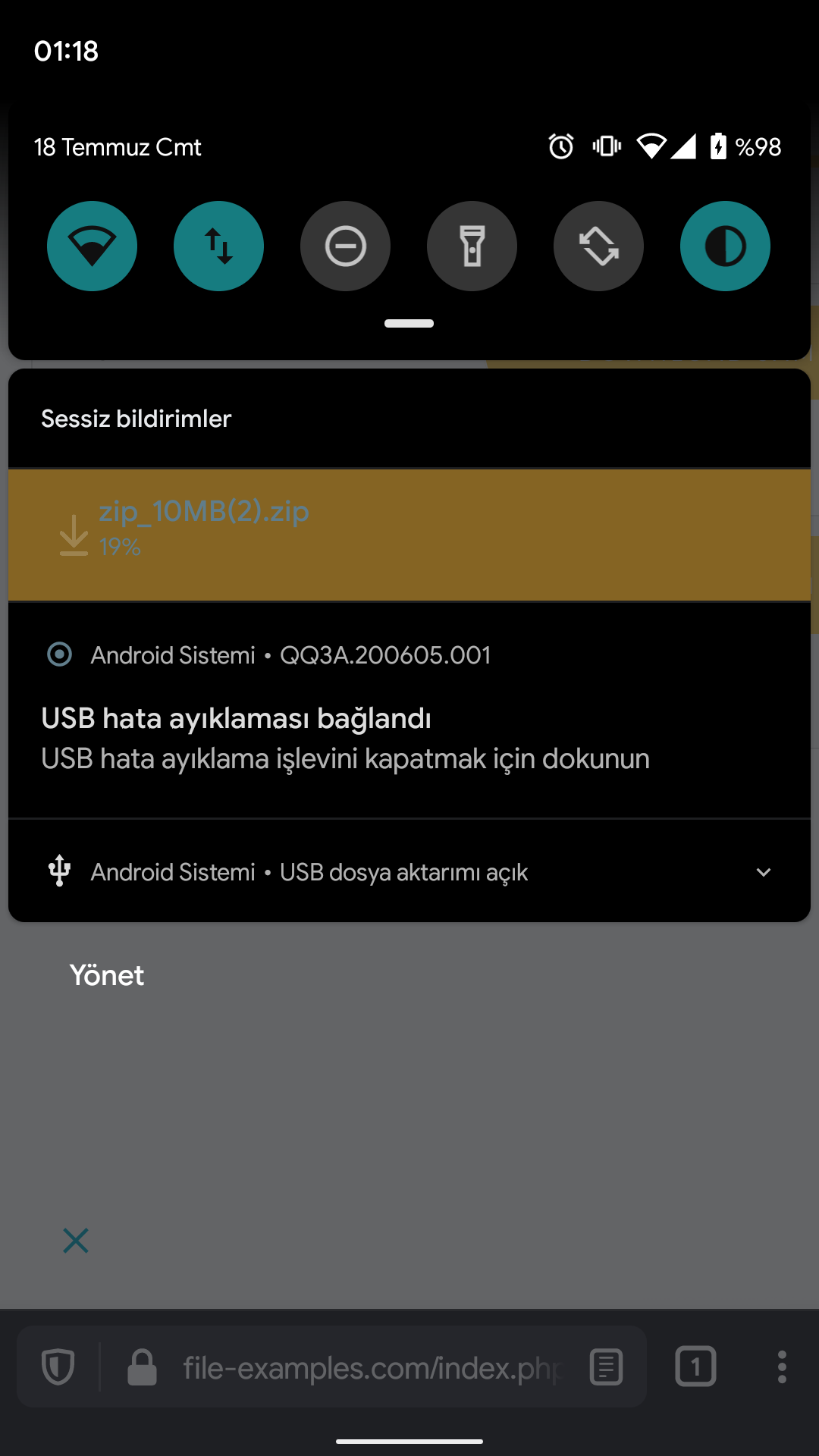This screenshot has width=819, height=1456.
Task: Turn off mobile data quick setting
Action: [x=218, y=246]
